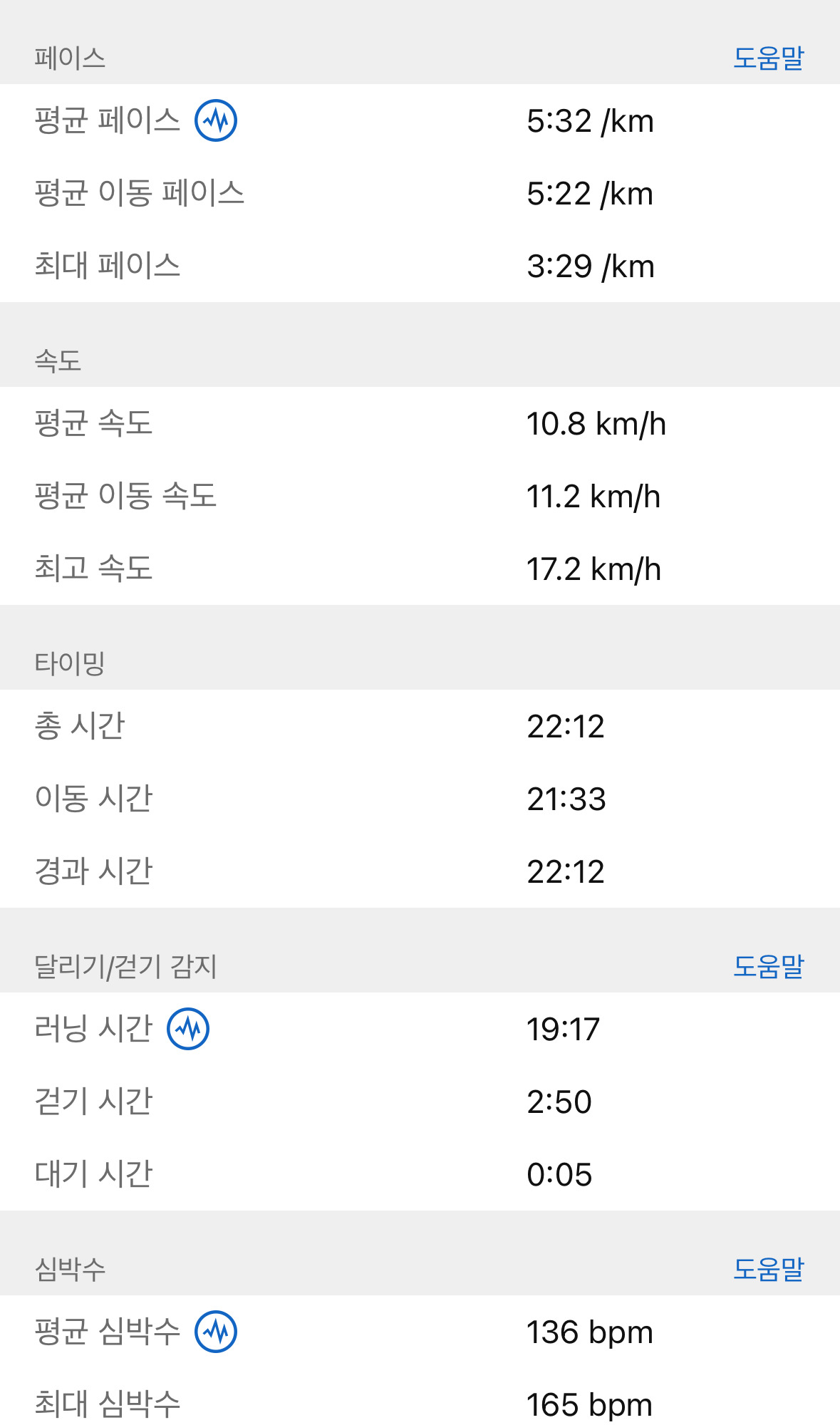
Task: Tap chart icon next to 평균 심박수
Action: [216, 1331]
